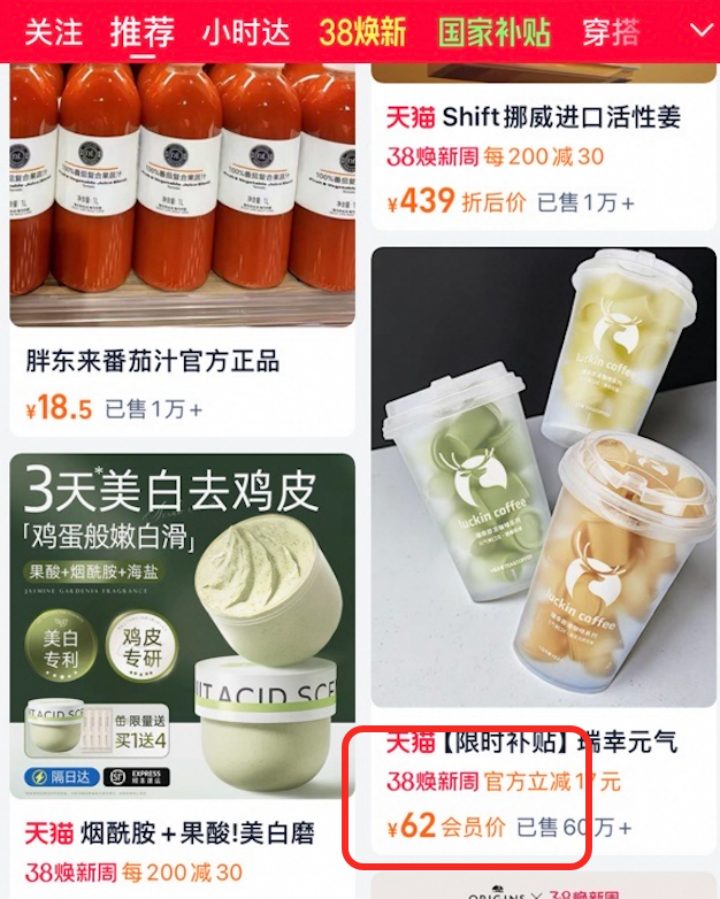The width and height of the screenshot is (720, 899).
Task: Switch to the 国家补贴 tab
Action: [x=494, y=32]
